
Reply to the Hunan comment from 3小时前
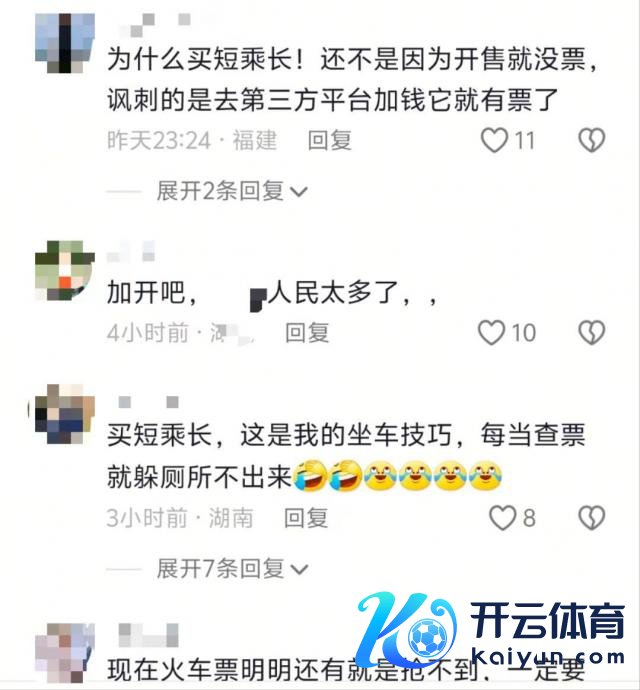[306, 518]
